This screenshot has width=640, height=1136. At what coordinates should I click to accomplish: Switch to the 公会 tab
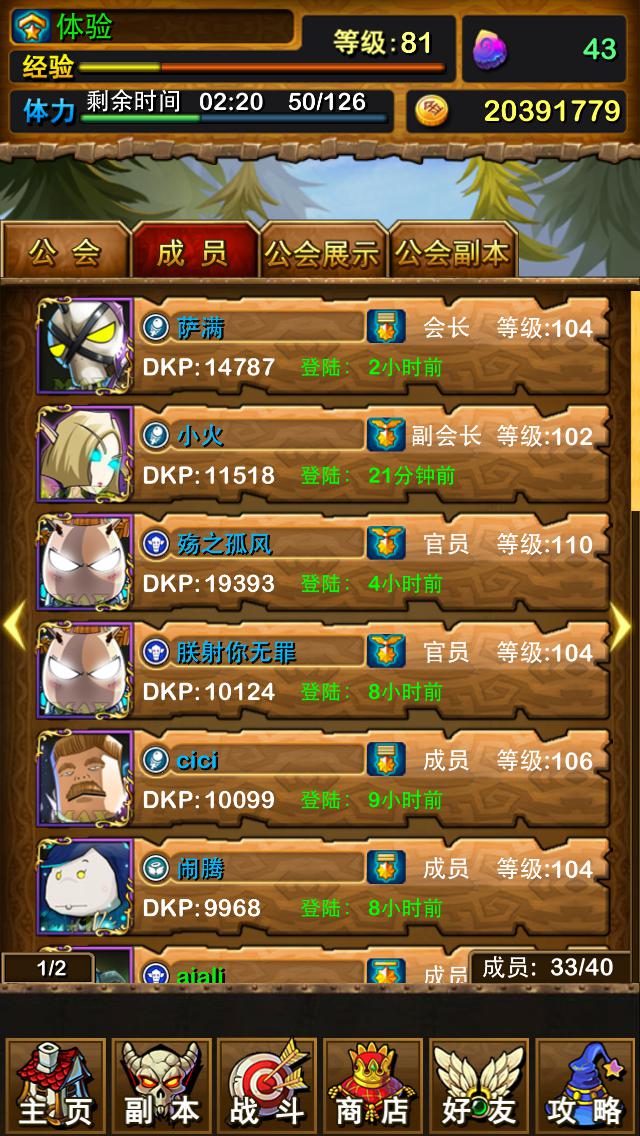pyautogui.click(x=65, y=252)
